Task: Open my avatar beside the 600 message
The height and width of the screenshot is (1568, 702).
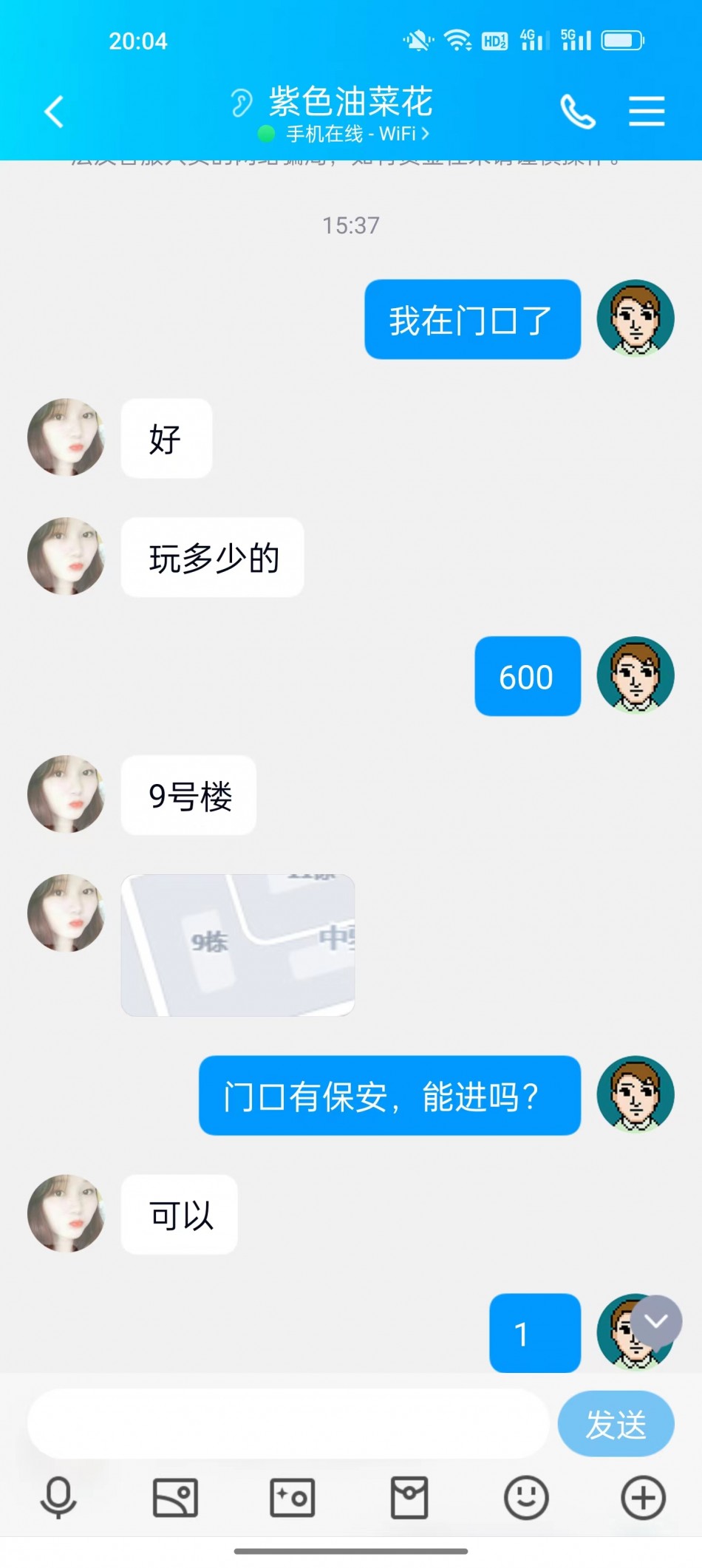Action: tap(635, 675)
